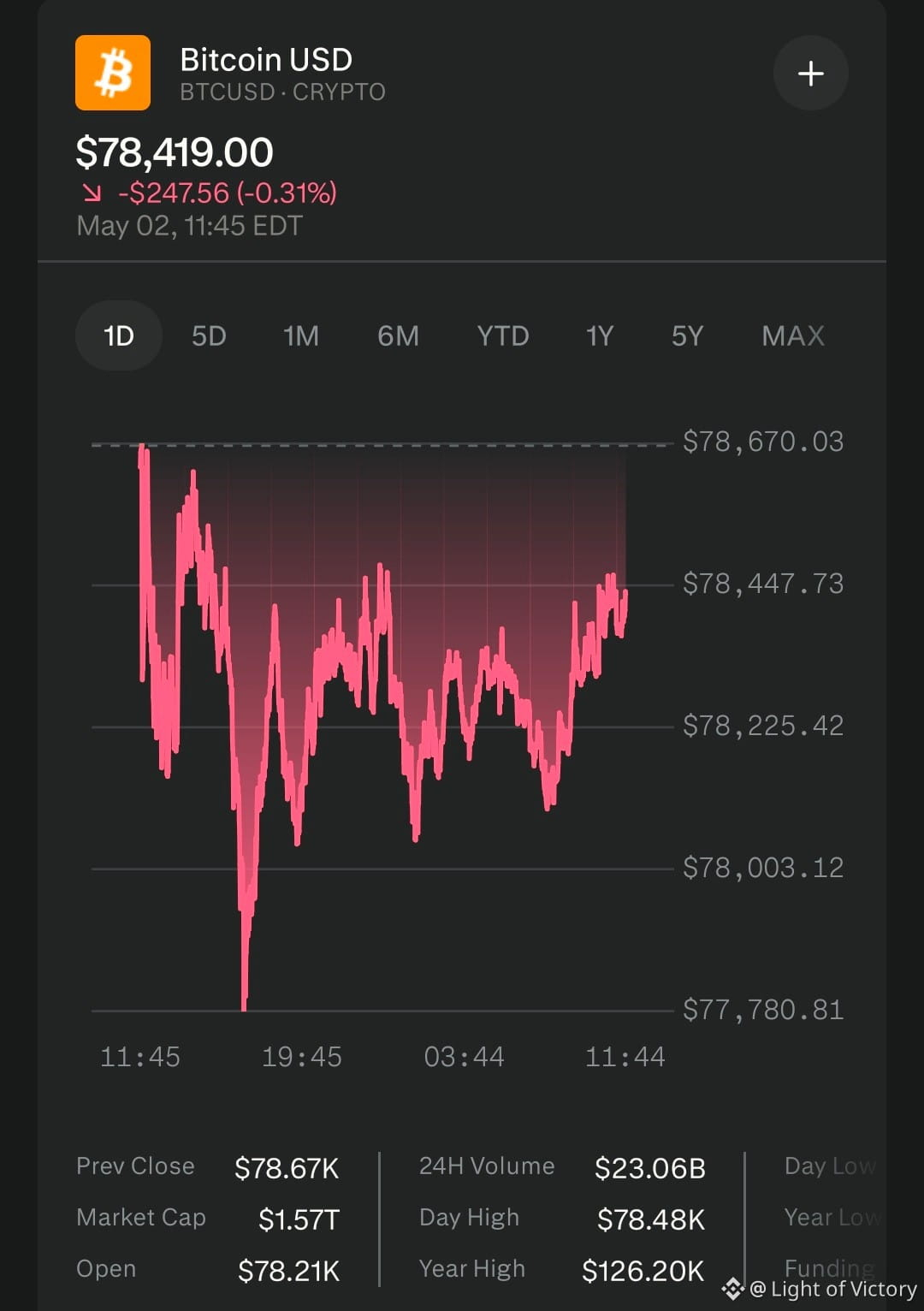Viewport: 924px width, 1311px height.
Task: Switch chart to 6M range
Action: (399, 335)
